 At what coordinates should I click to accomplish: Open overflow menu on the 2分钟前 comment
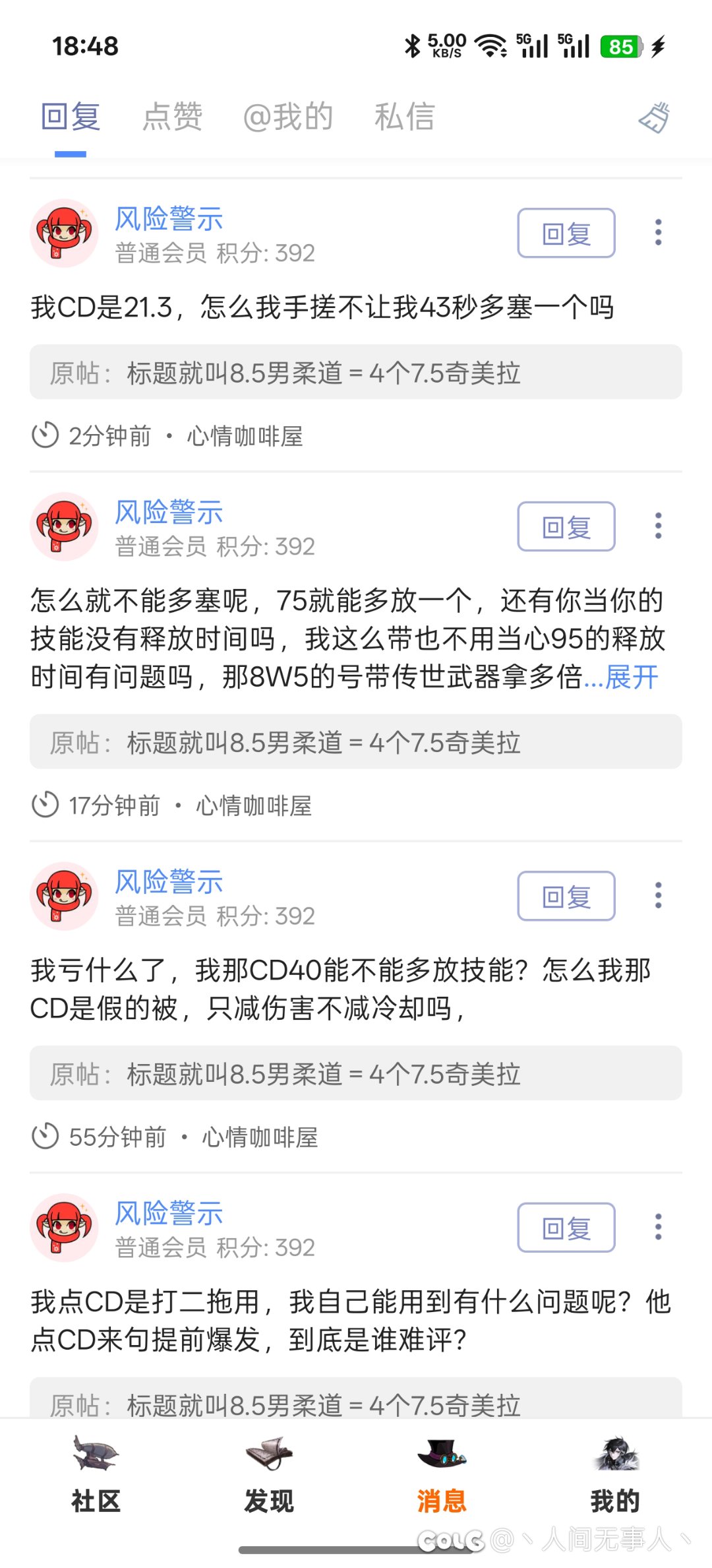pos(658,232)
